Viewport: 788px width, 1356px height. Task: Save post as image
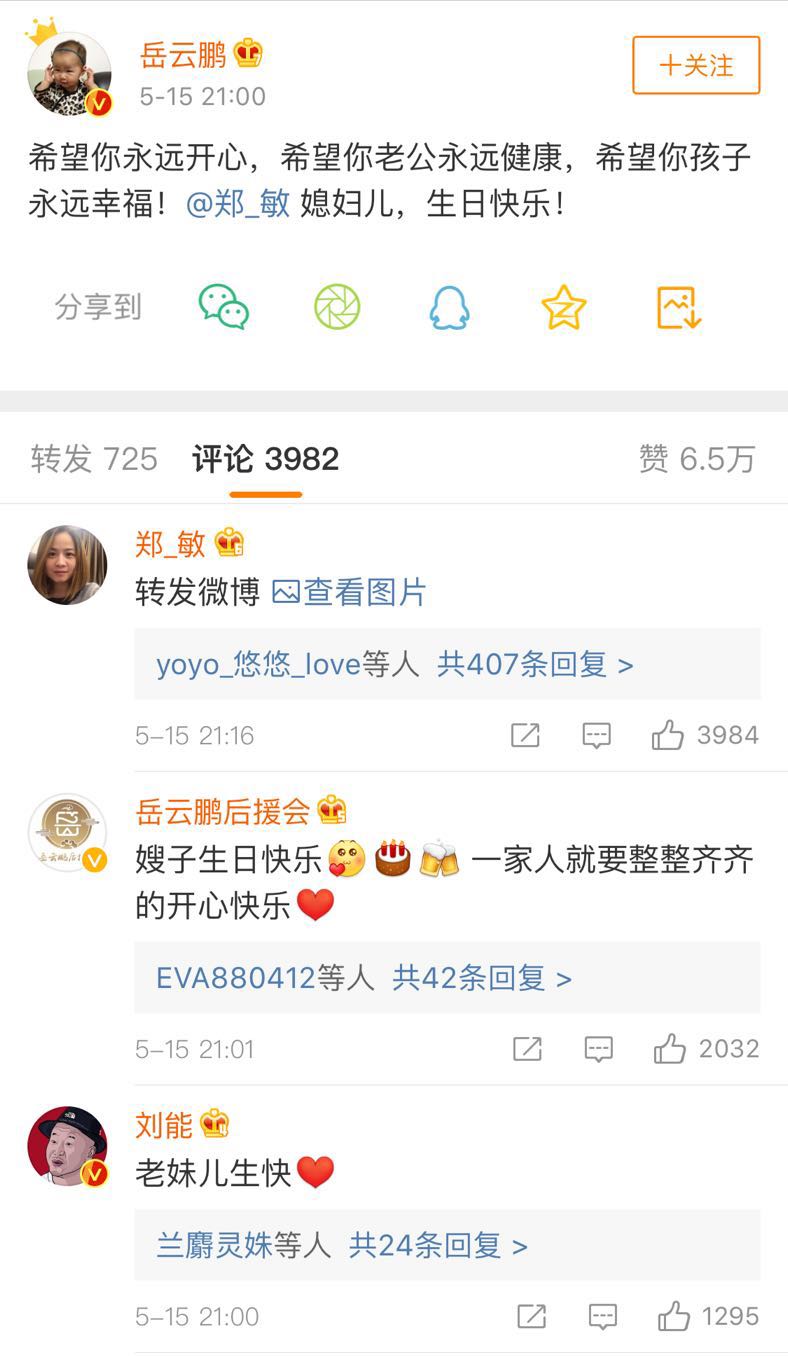(x=678, y=307)
